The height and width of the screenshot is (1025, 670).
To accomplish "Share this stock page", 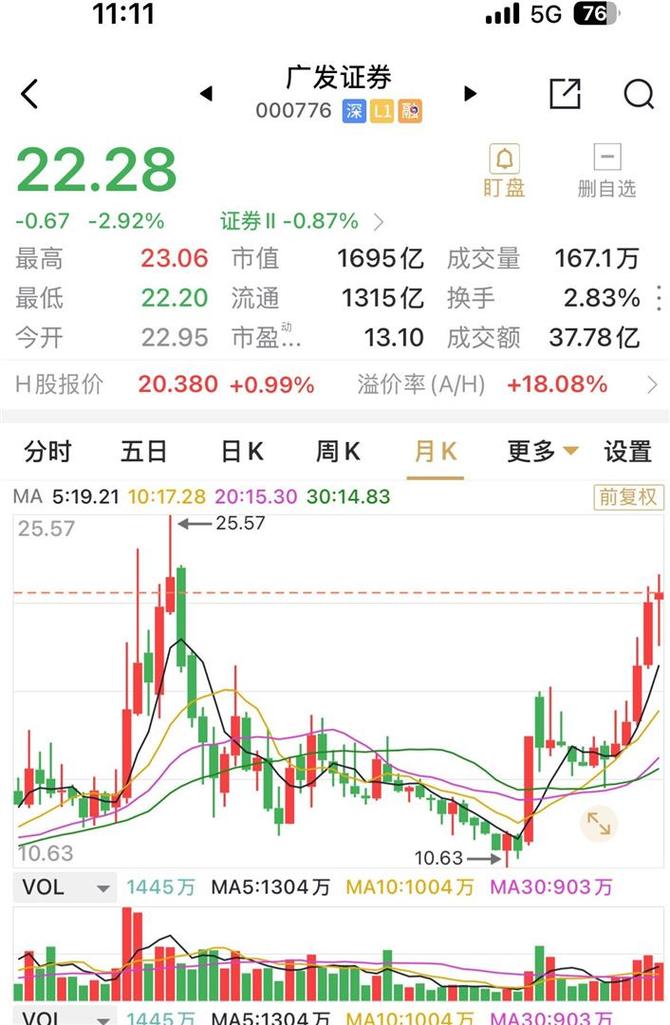I will click(x=565, y=94).
